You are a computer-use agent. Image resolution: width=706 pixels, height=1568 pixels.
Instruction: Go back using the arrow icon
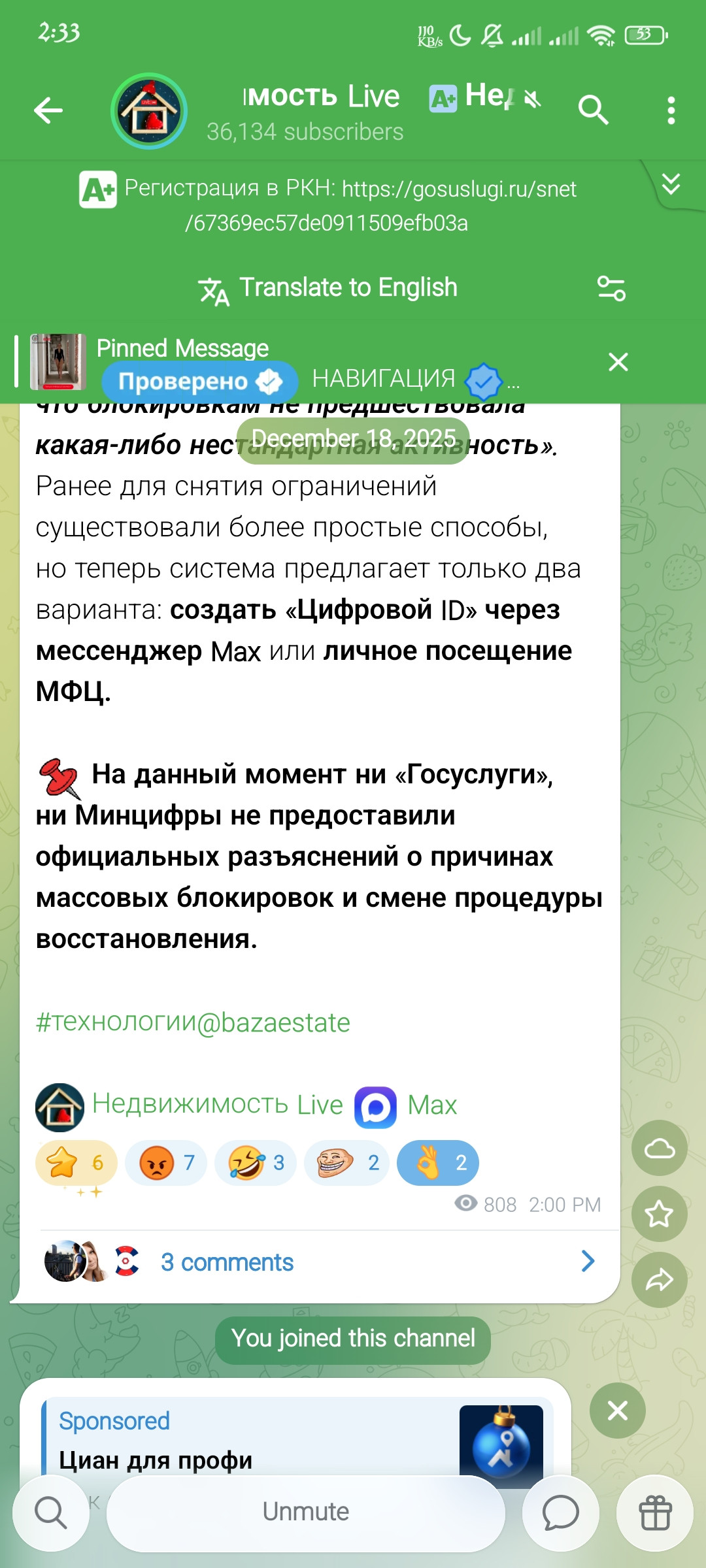pos(48,110)
